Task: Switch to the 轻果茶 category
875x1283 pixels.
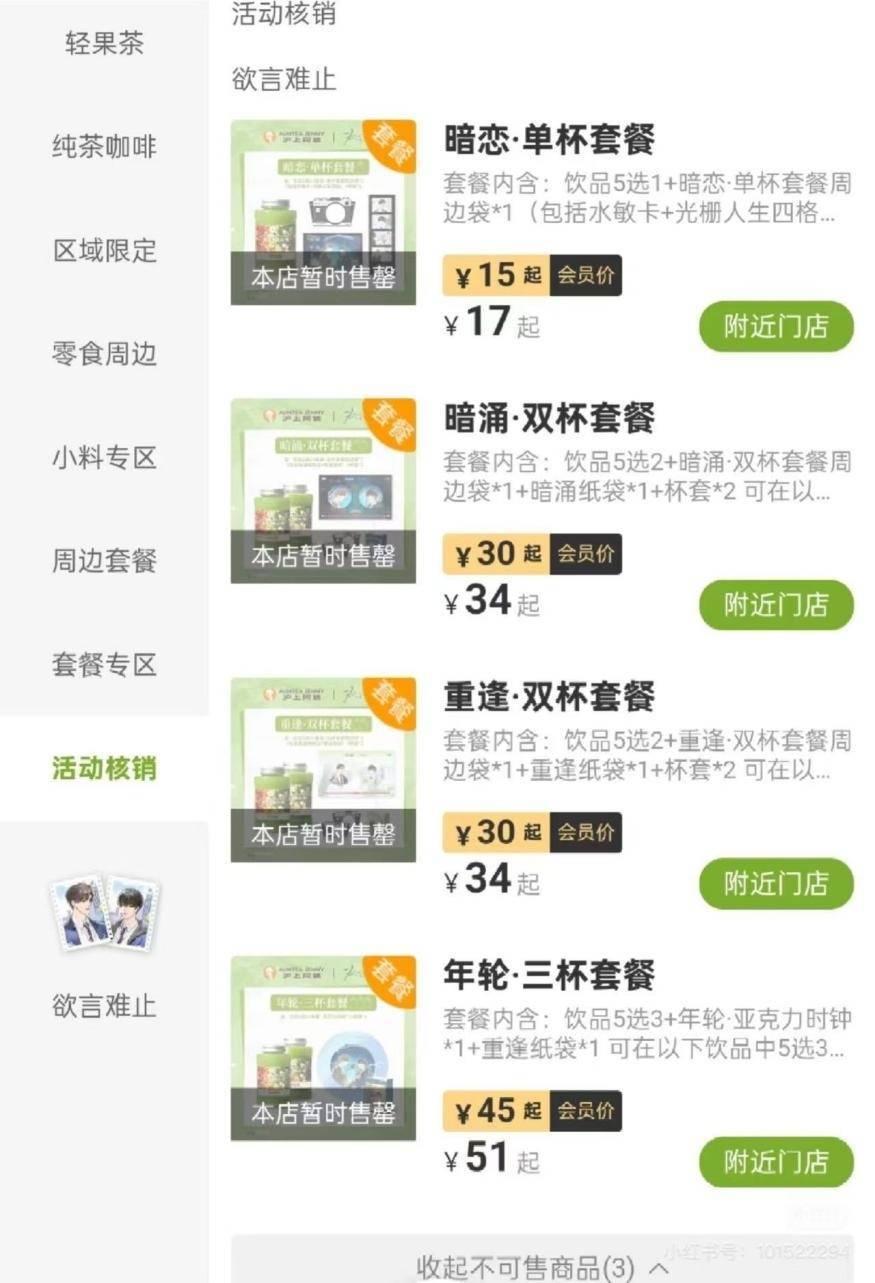Action: [104, 43]
